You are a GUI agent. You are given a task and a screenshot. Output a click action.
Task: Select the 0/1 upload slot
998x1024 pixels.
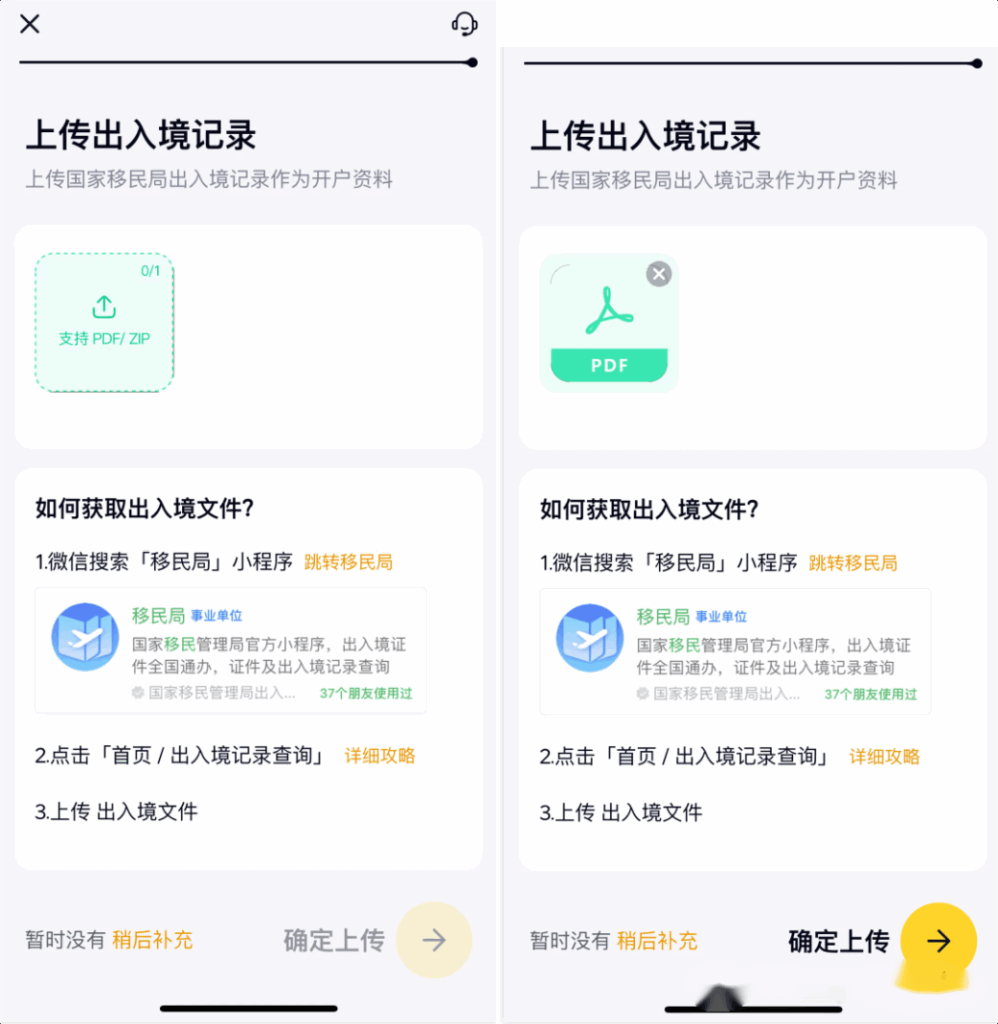104,322
